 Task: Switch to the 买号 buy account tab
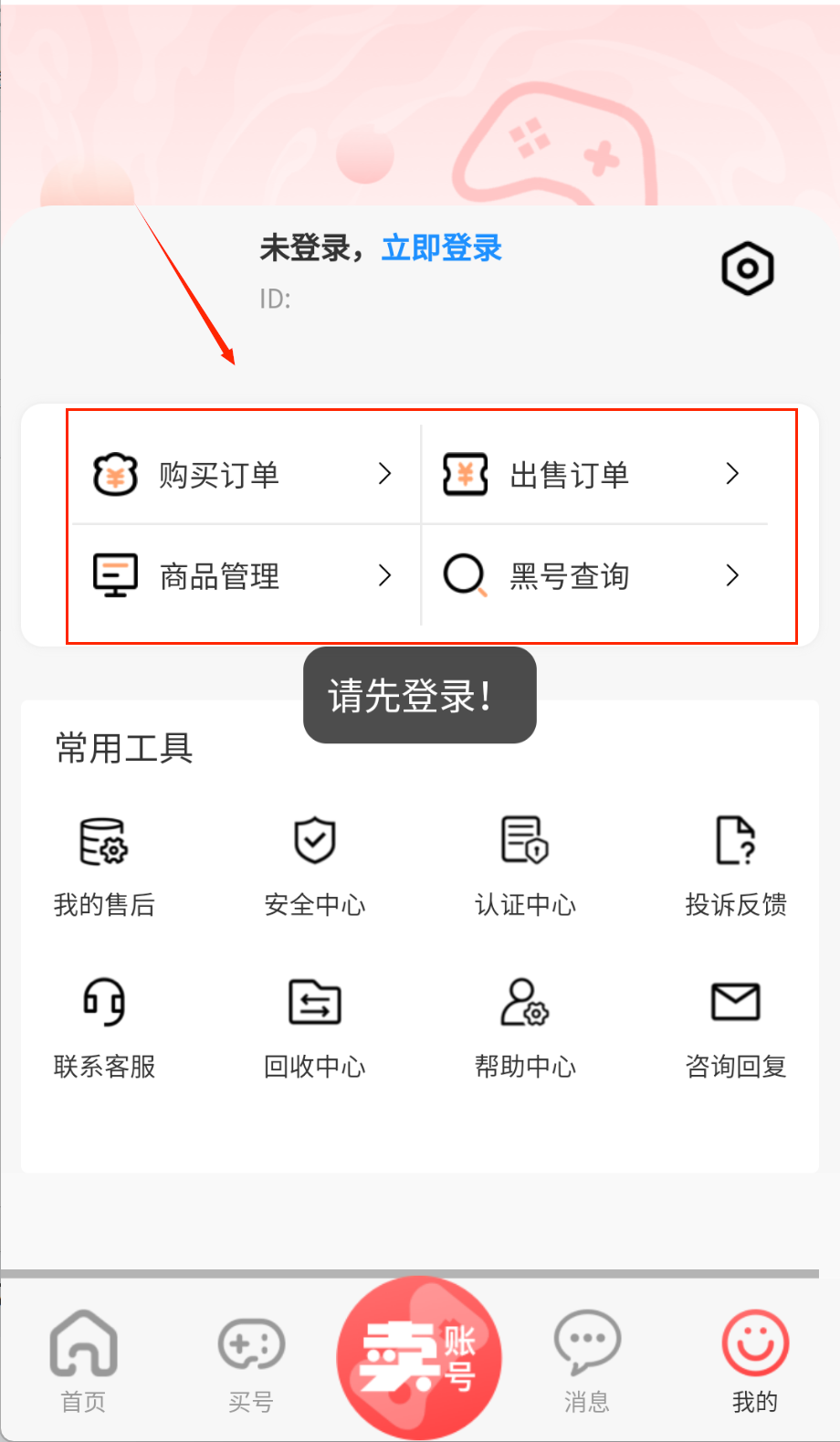click(x=251, y=1361)
